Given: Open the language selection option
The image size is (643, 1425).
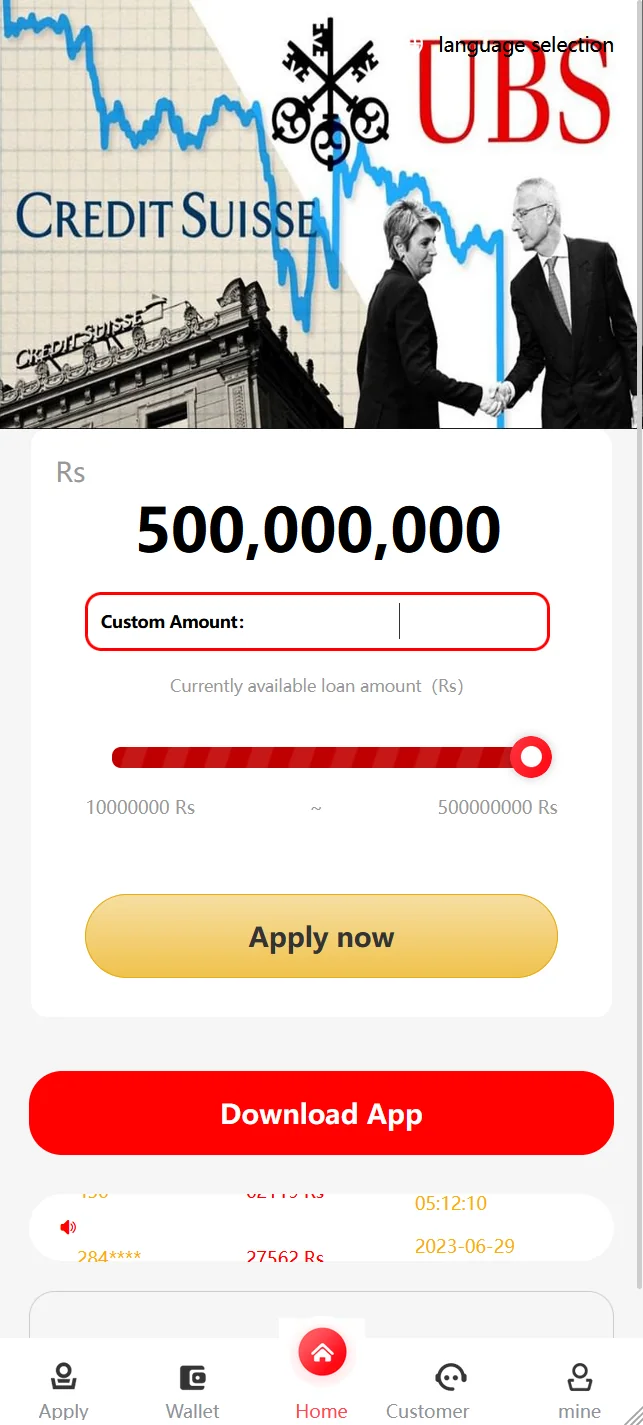Looking at the screenshot, I should (524, 45).
